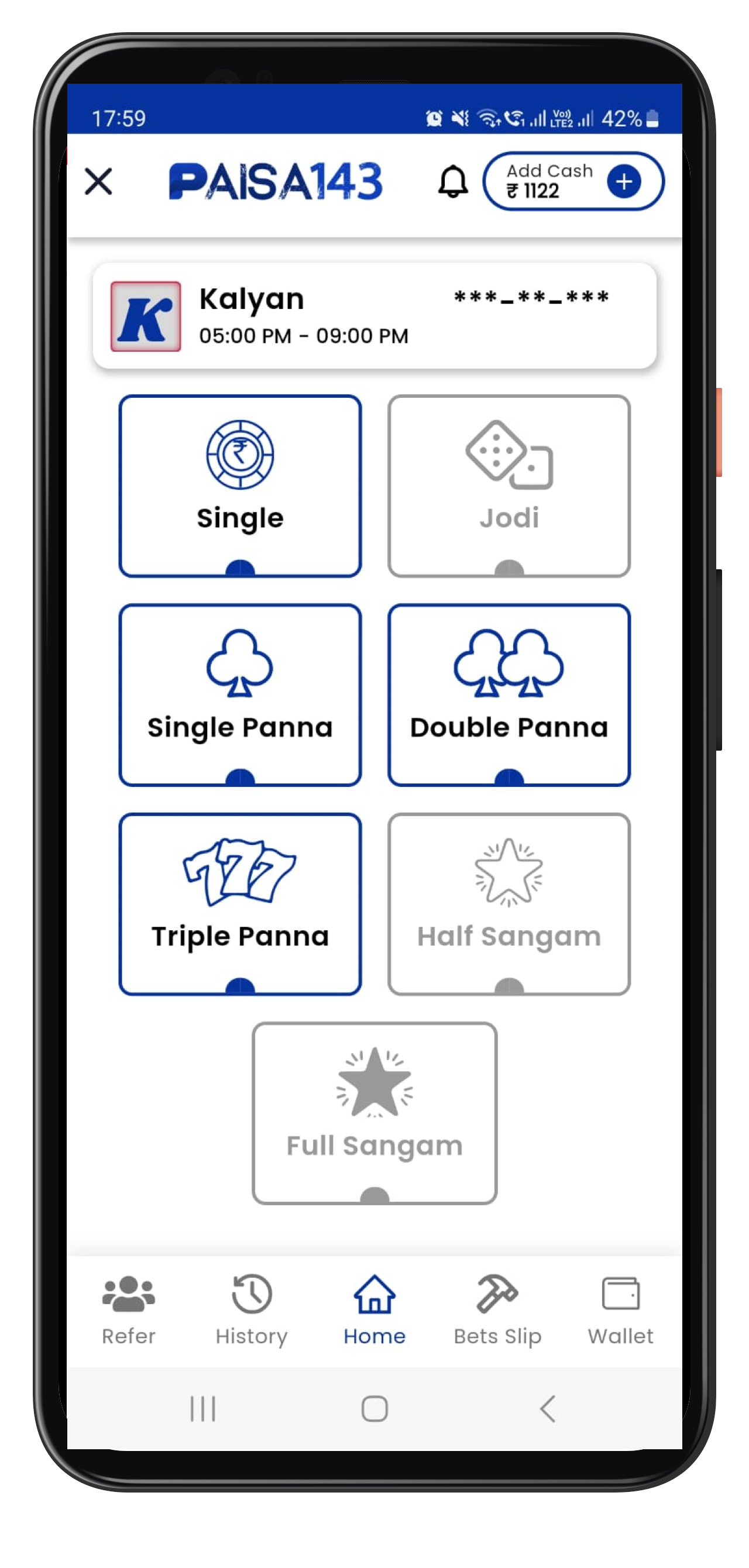Switch to the History tab

click(x=252, y=1310)
